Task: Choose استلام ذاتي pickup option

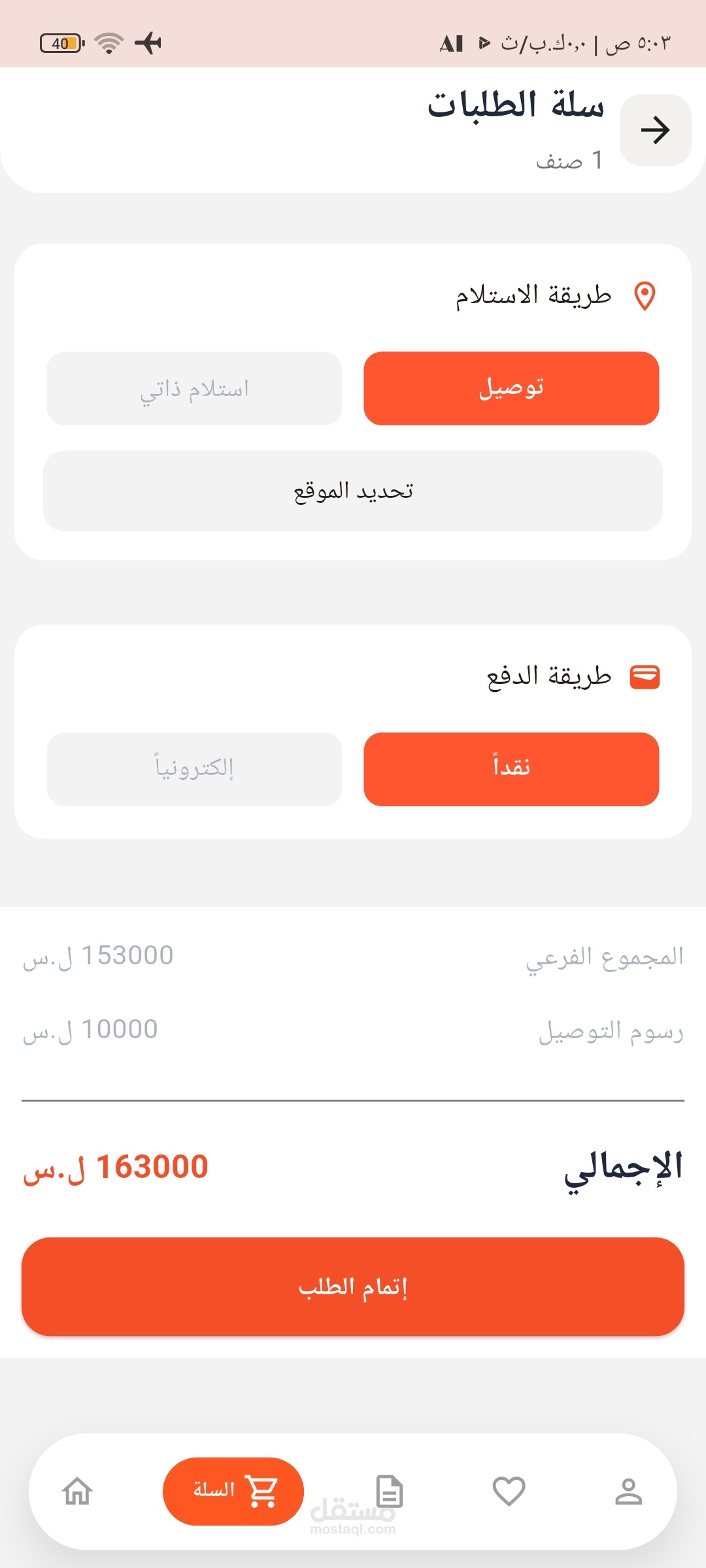Action: pyautogui.click(x=194, y=389)
